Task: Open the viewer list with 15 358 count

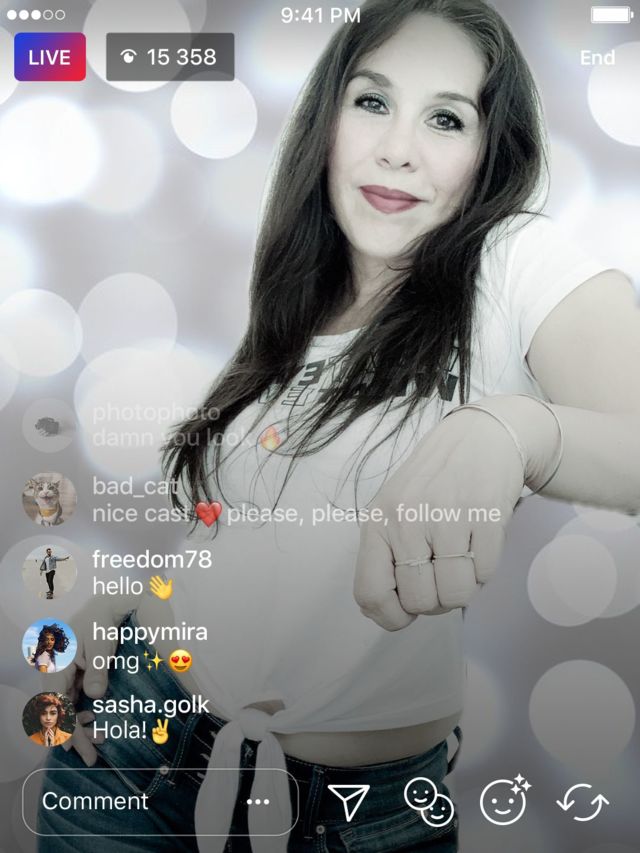Action: coord(170,57)
